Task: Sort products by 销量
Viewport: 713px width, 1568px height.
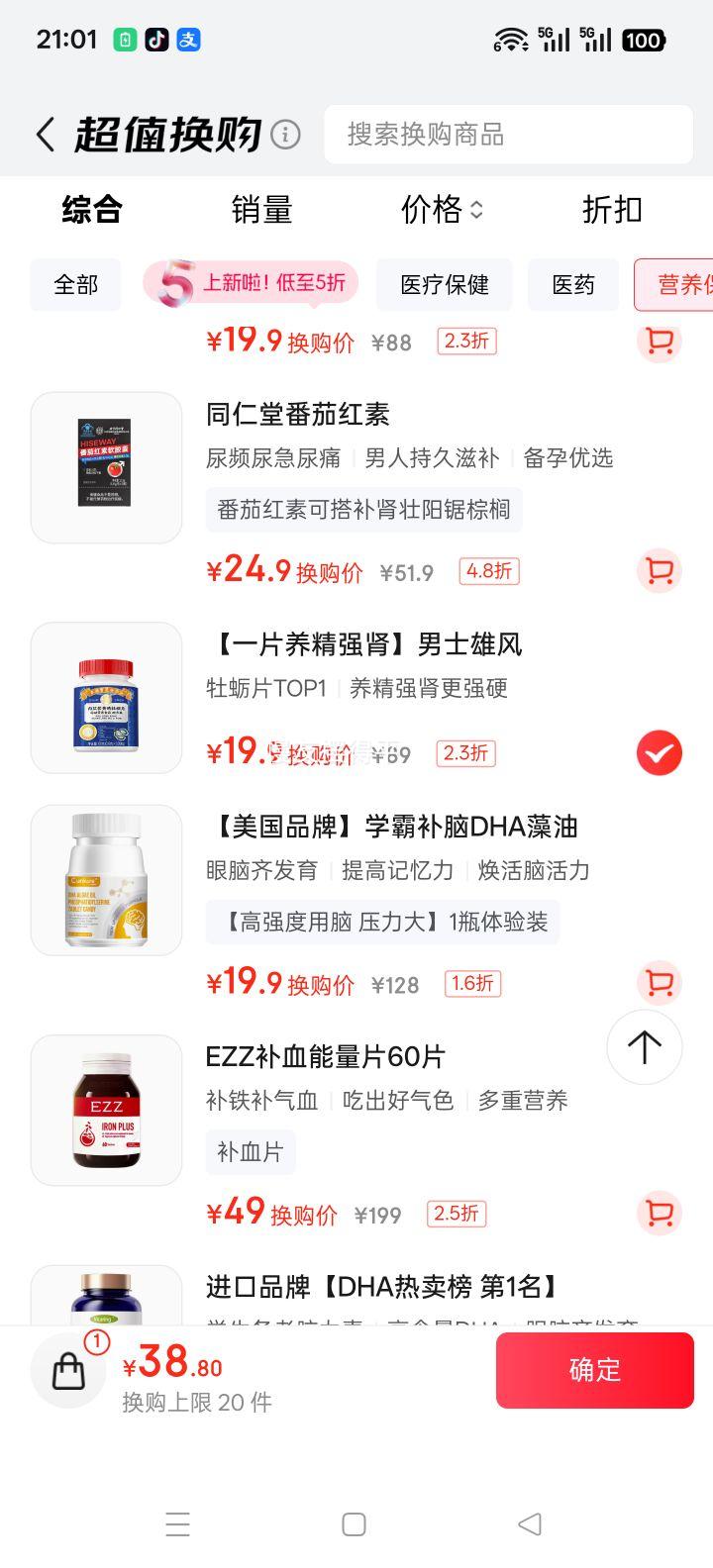Action: (x=261, y=210)
